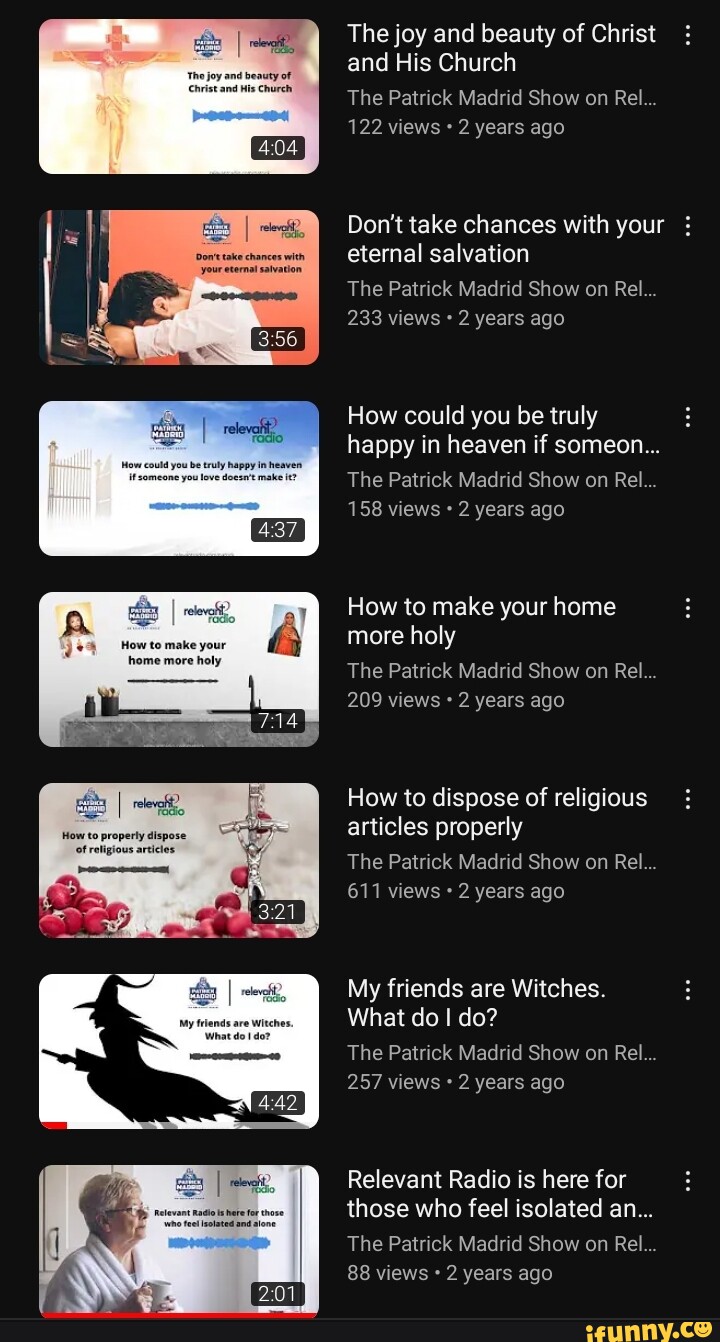The width and height of the screenshot is (720, 1342).
Task: Open overflow menu for "Don't take chances" video
Action: [x=687, y=227]
